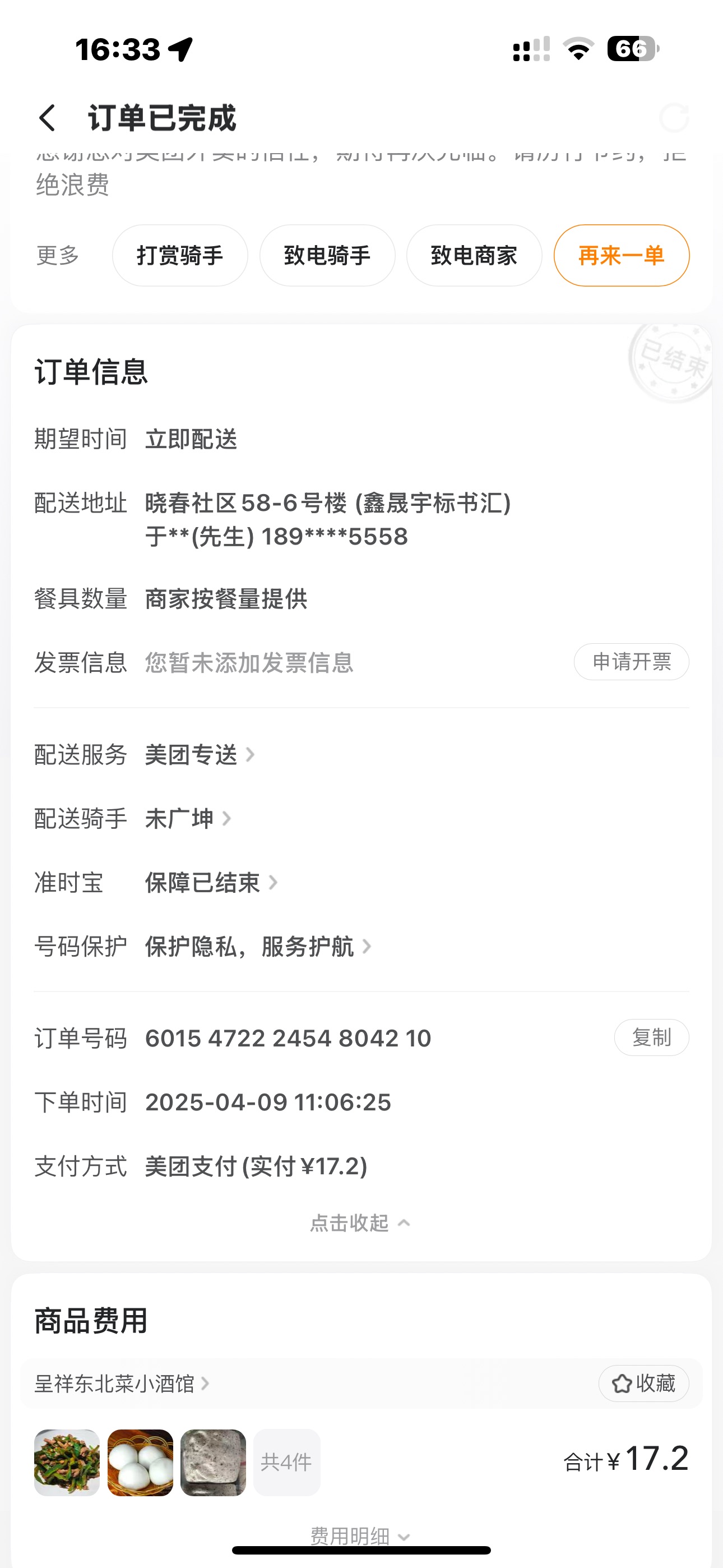Open the 更多 options
Screen dimensions: 723x1568
58,256
